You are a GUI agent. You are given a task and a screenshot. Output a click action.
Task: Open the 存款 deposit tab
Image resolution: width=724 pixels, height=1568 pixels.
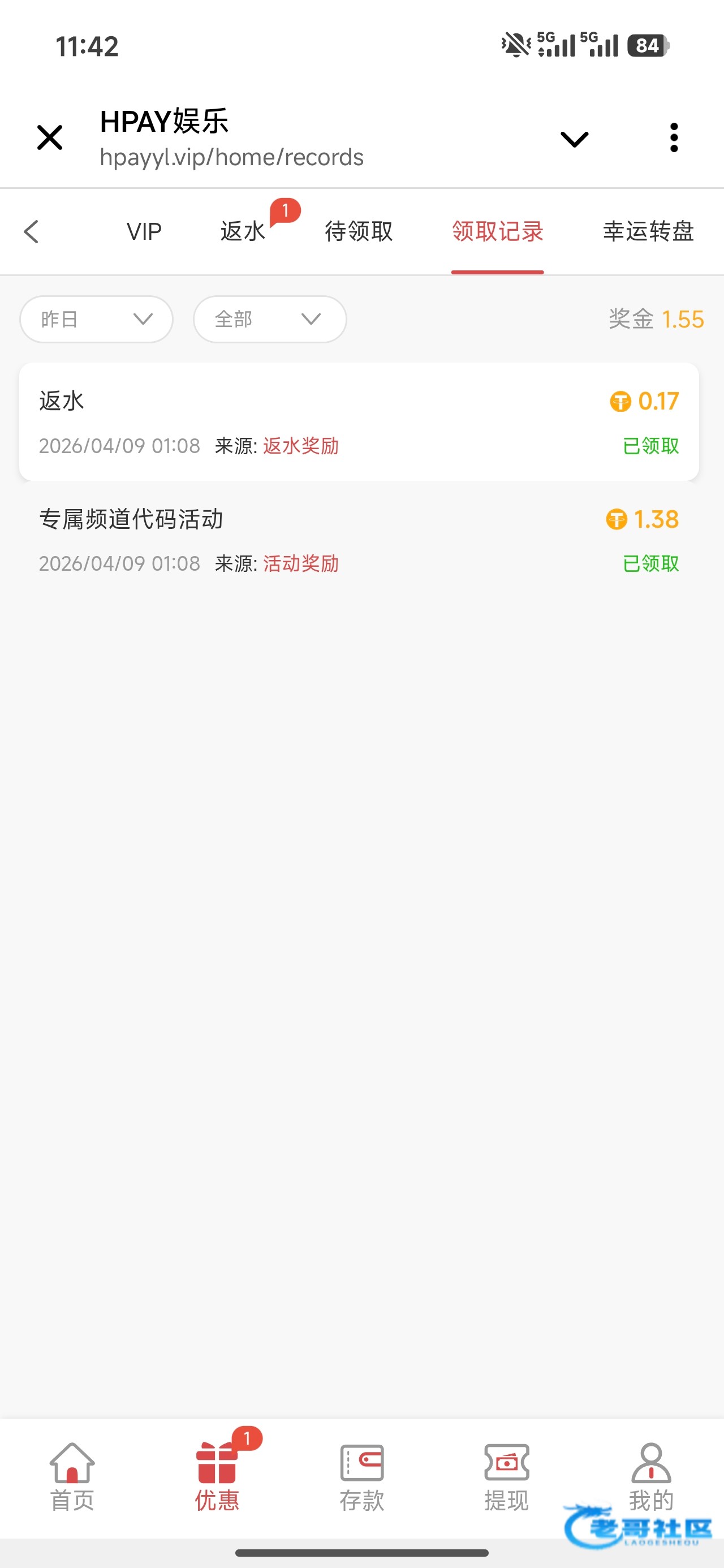point(361,1477)
